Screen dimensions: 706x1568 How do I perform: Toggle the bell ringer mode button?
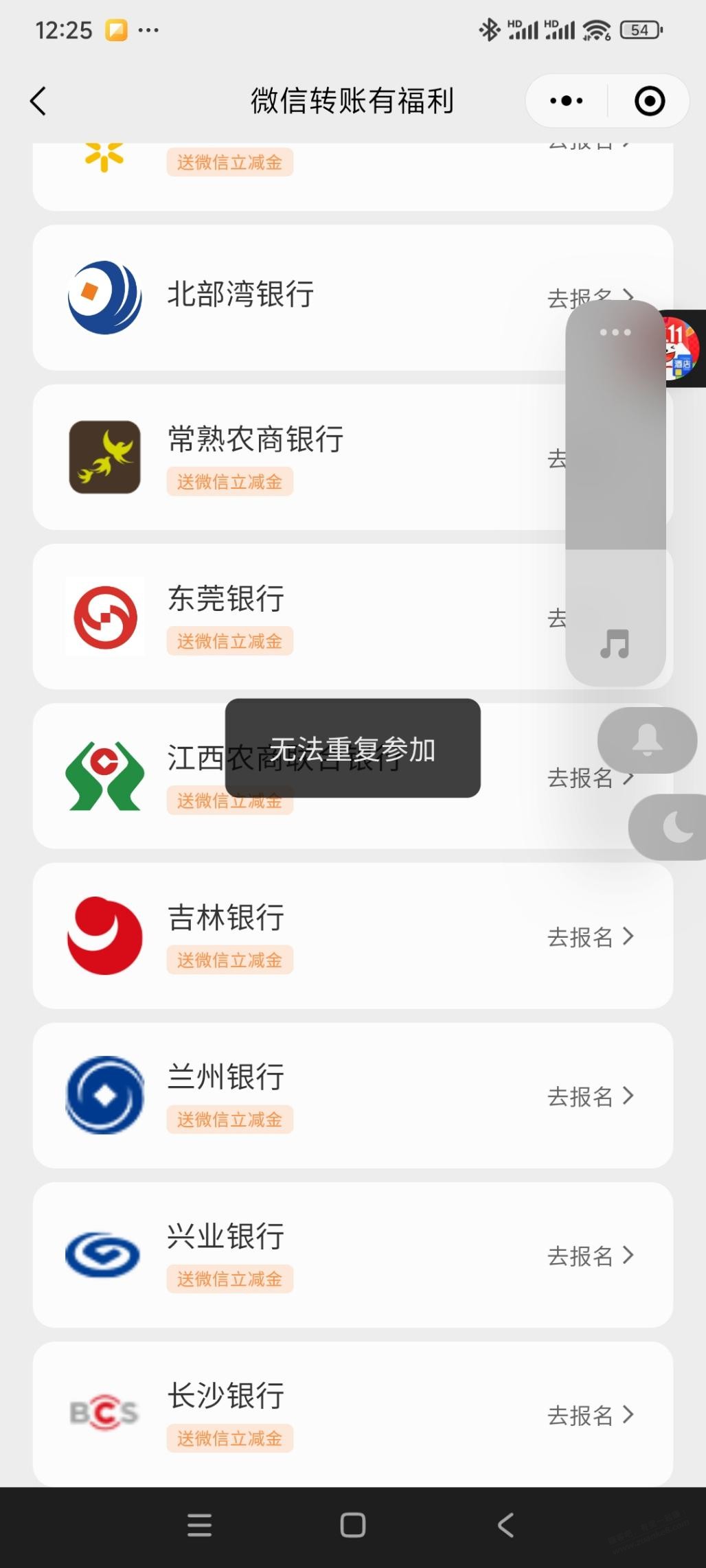click(x=647, y=740)
